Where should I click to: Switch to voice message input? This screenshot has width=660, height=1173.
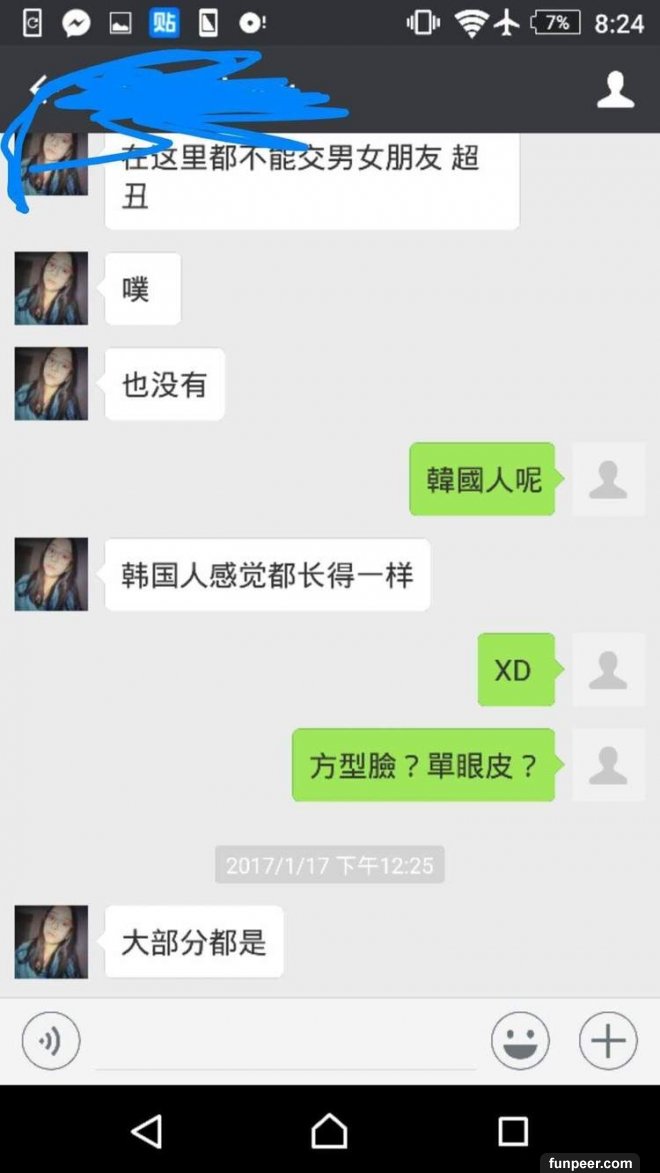[51, 1041]
